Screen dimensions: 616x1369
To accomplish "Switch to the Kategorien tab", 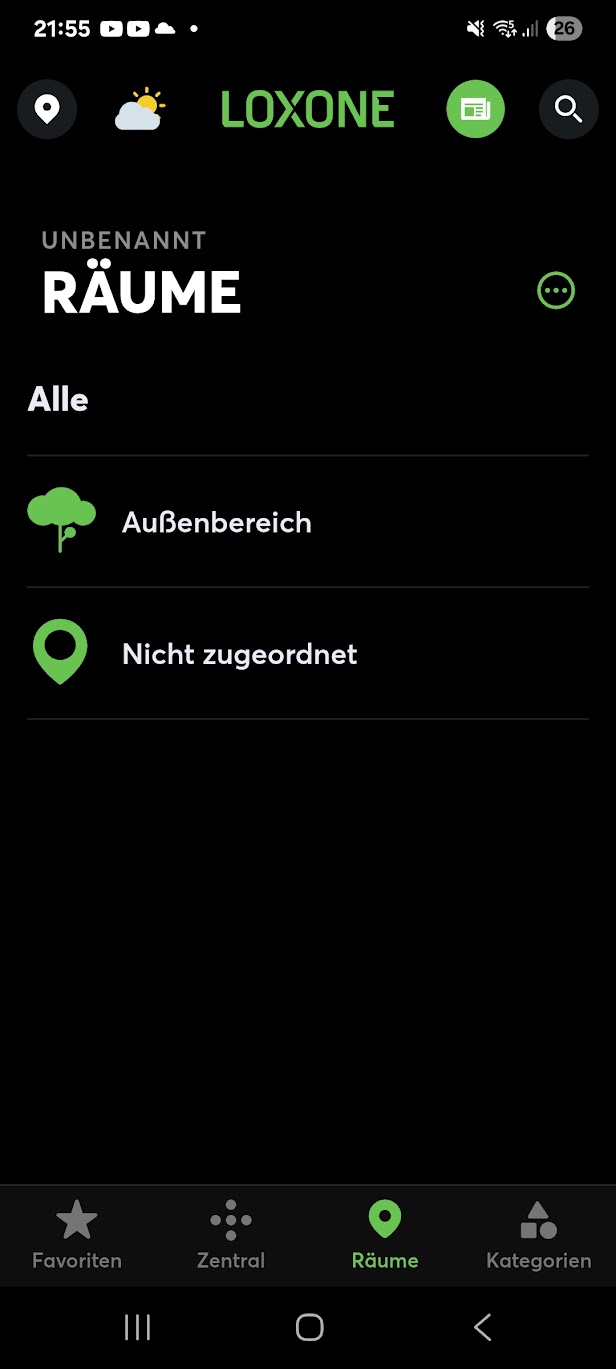I will pos(539,1236).
